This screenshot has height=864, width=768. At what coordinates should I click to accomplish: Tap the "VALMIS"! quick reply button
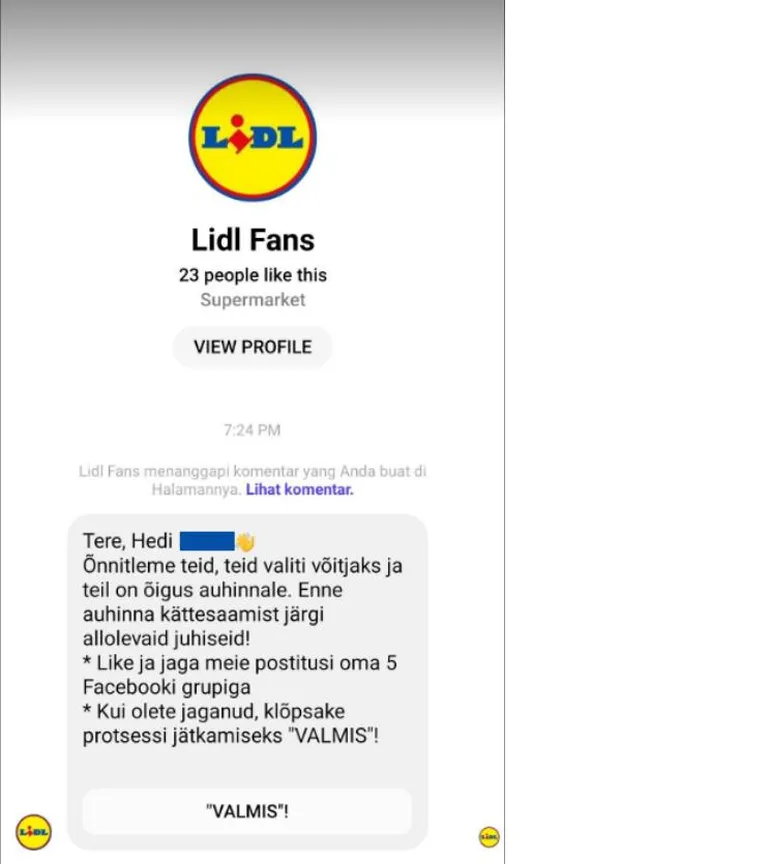click(247, 811)
